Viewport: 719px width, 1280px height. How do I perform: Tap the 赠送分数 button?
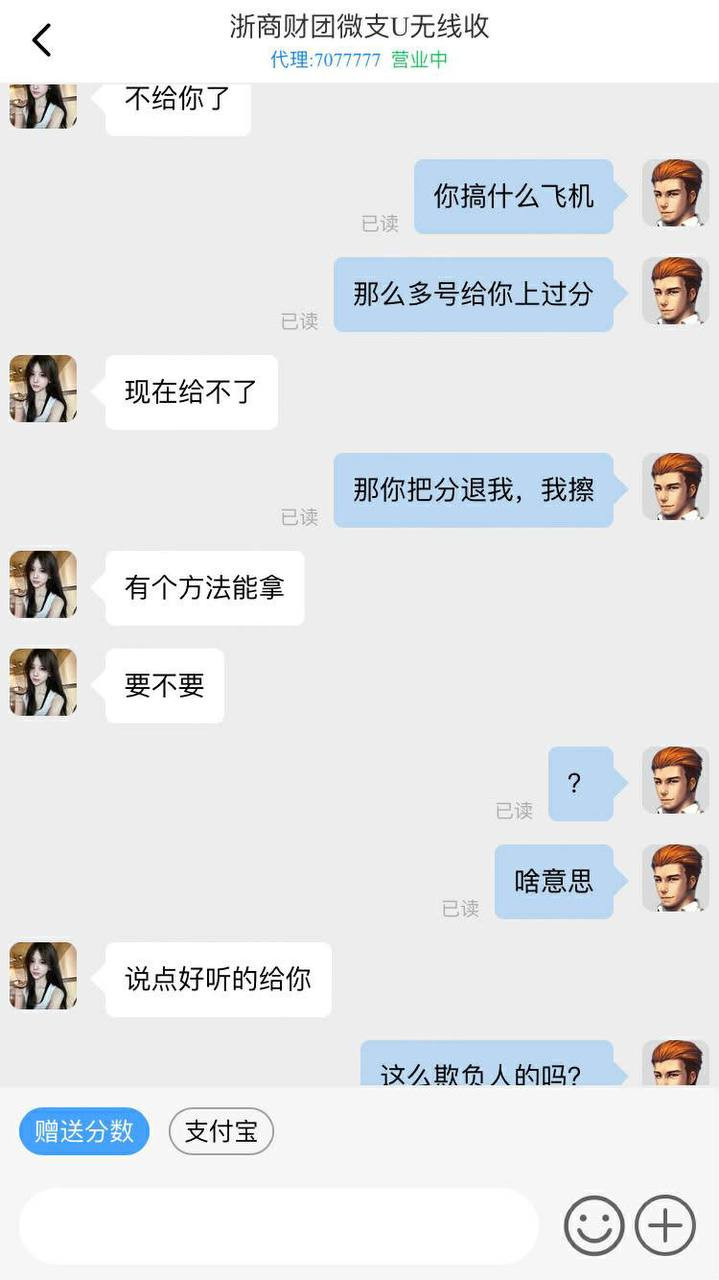84,1132
